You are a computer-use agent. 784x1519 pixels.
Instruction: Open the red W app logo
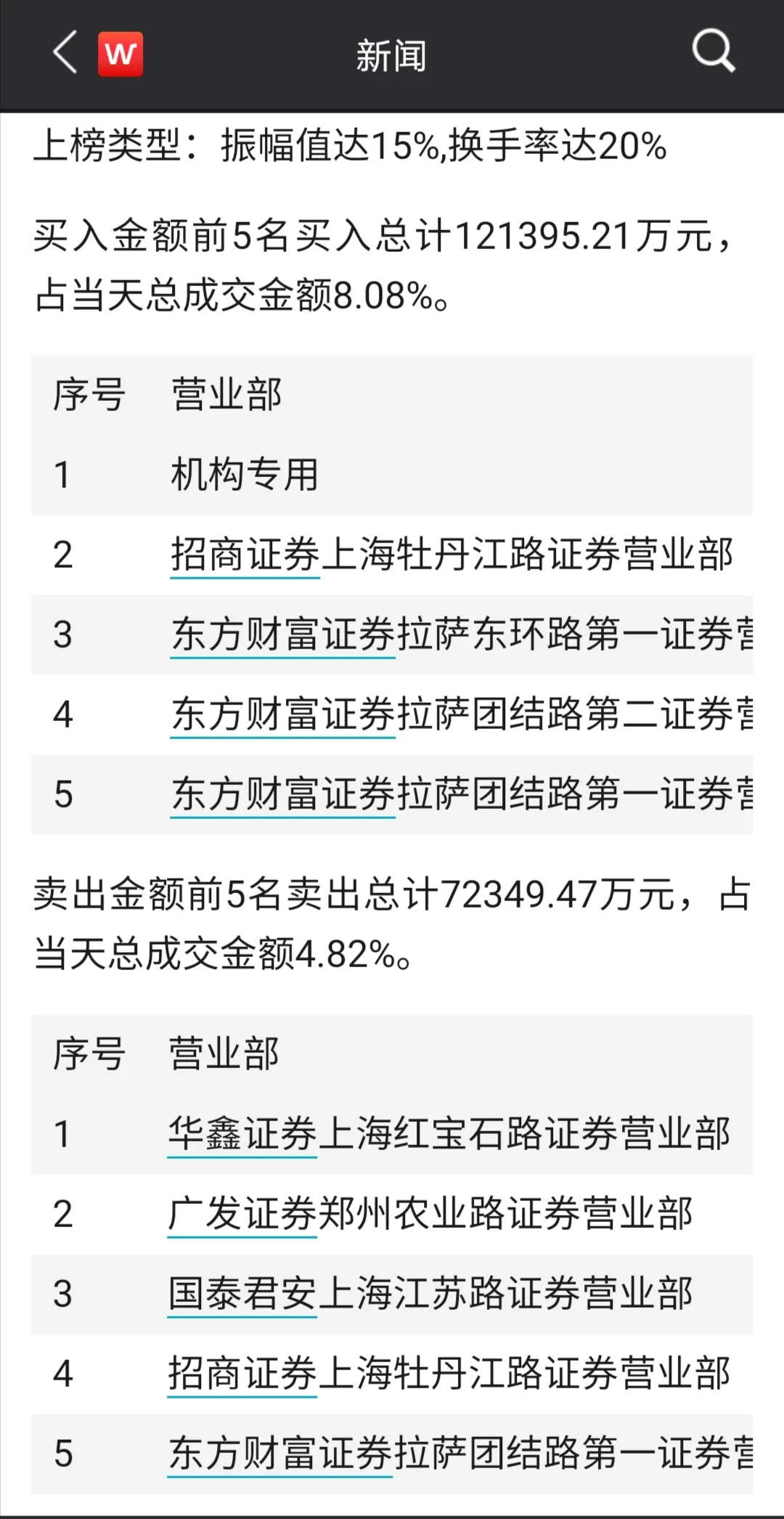pos(121,54)
